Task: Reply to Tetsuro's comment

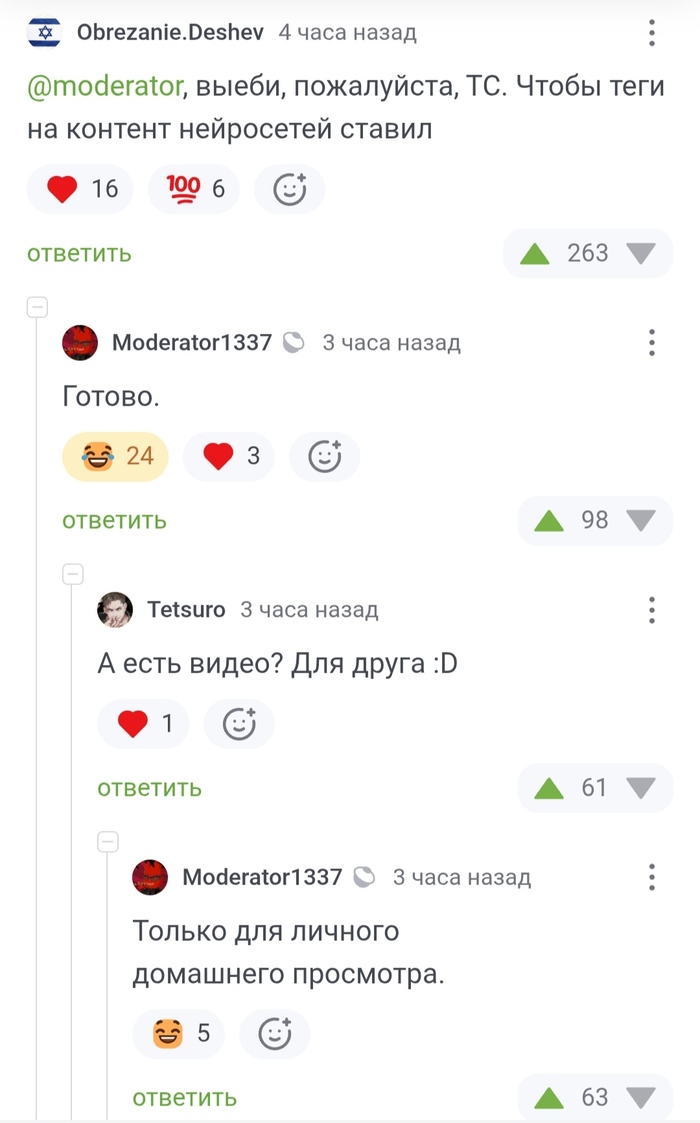Action: (x=149, y=788)
